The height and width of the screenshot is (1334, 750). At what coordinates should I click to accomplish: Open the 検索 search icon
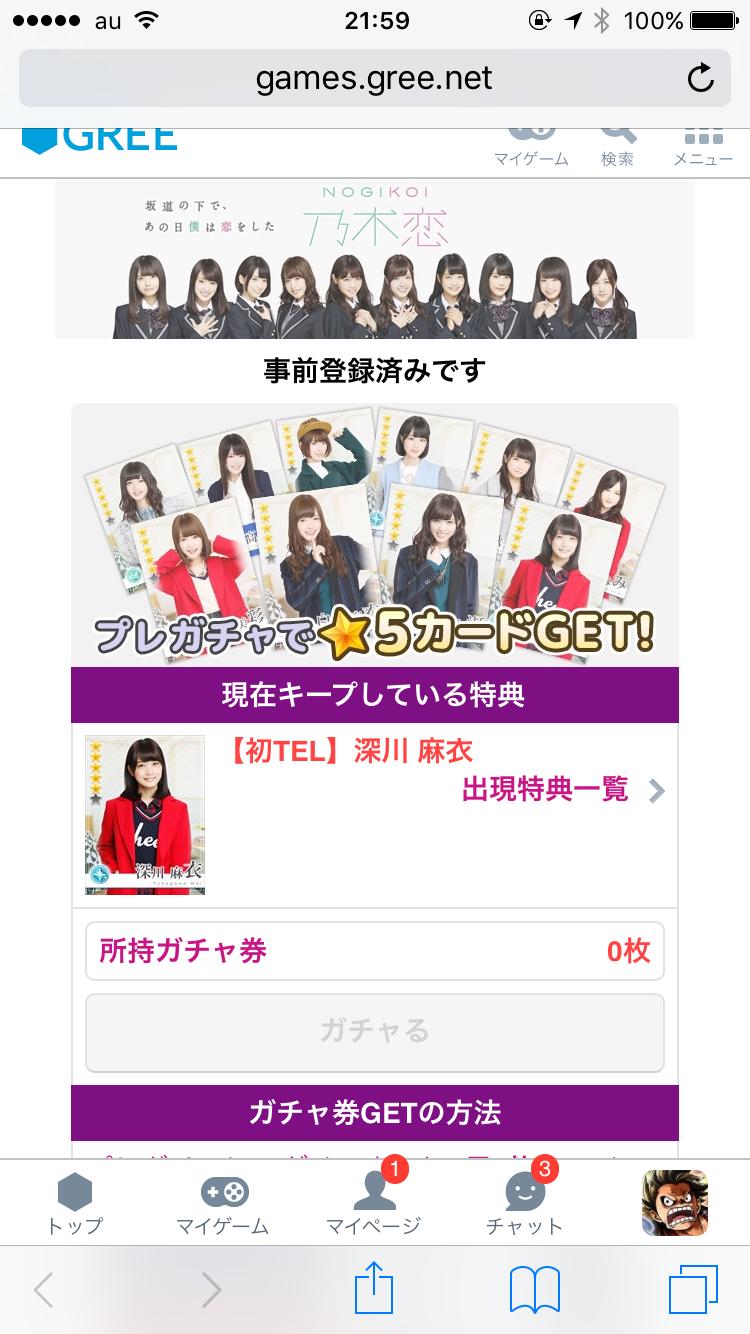[x=617, y=145]
